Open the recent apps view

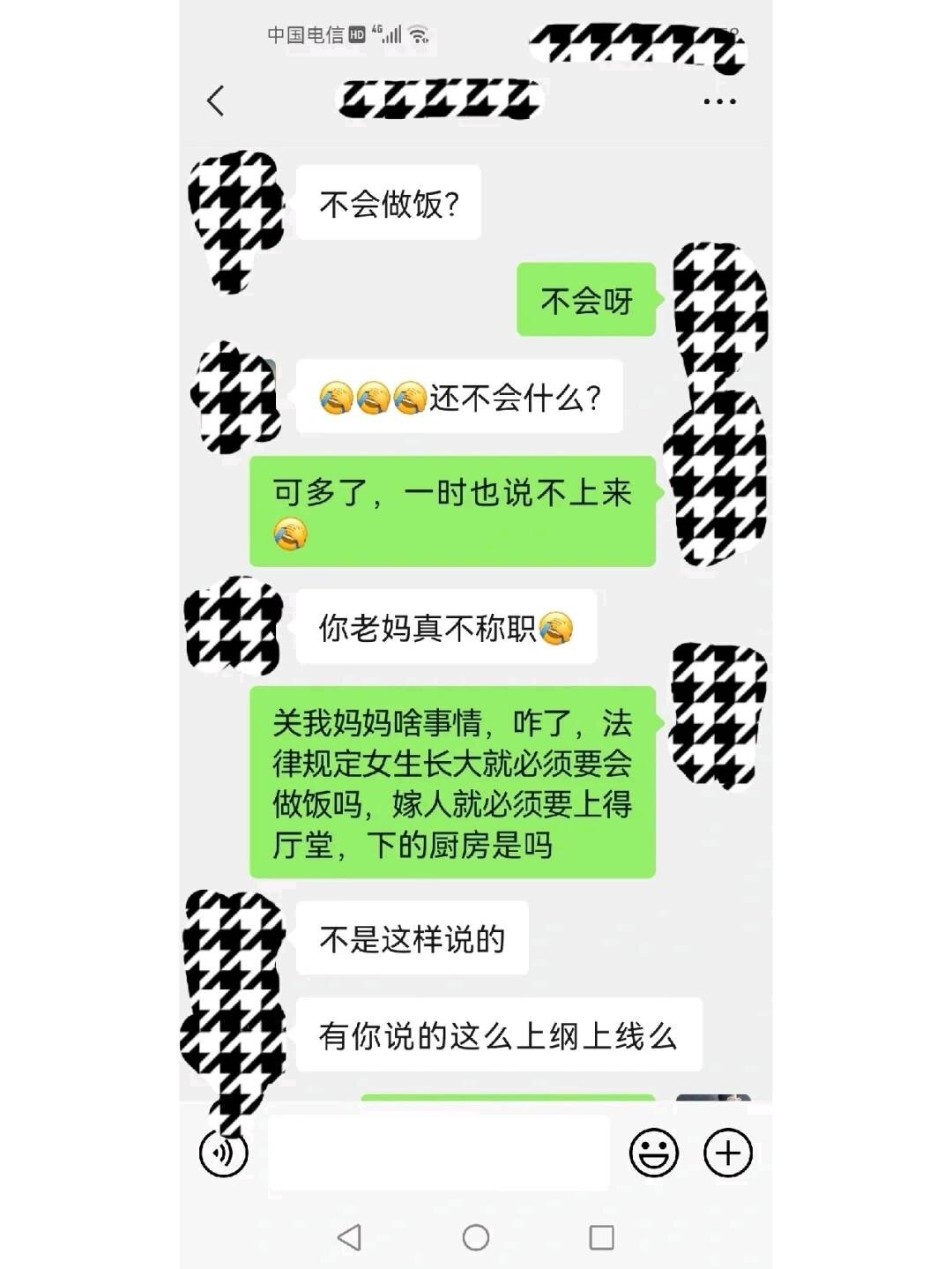tap(601, 1237)
